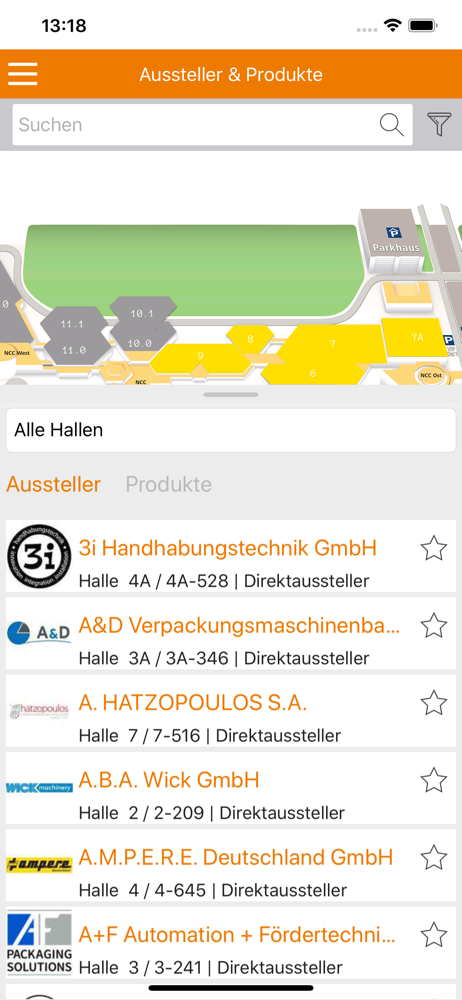Mark A. HATZOPOULOS S.A. as favorite
This screenshot has height=1000, width=462.
coord(434,703)
